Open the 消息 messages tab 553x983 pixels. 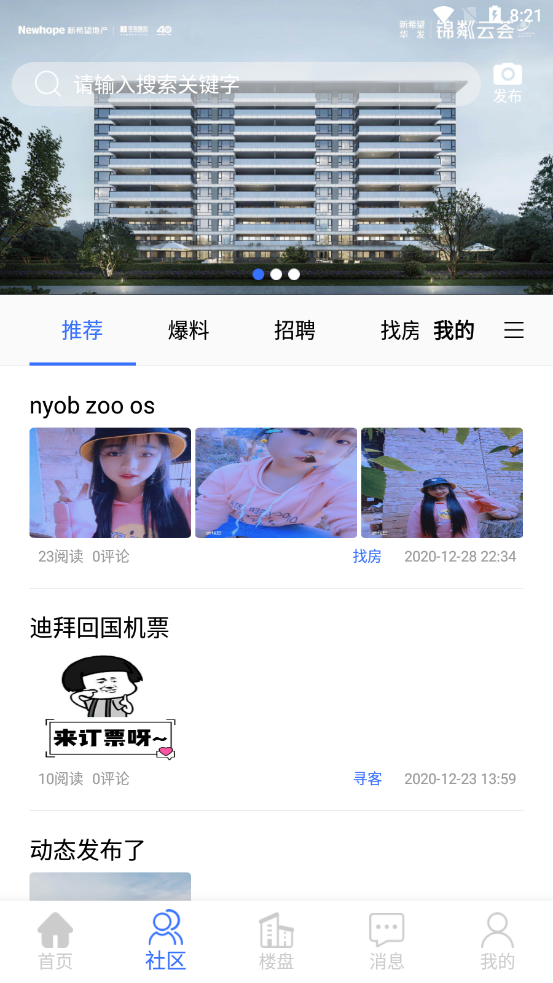[x=387, y=941]
